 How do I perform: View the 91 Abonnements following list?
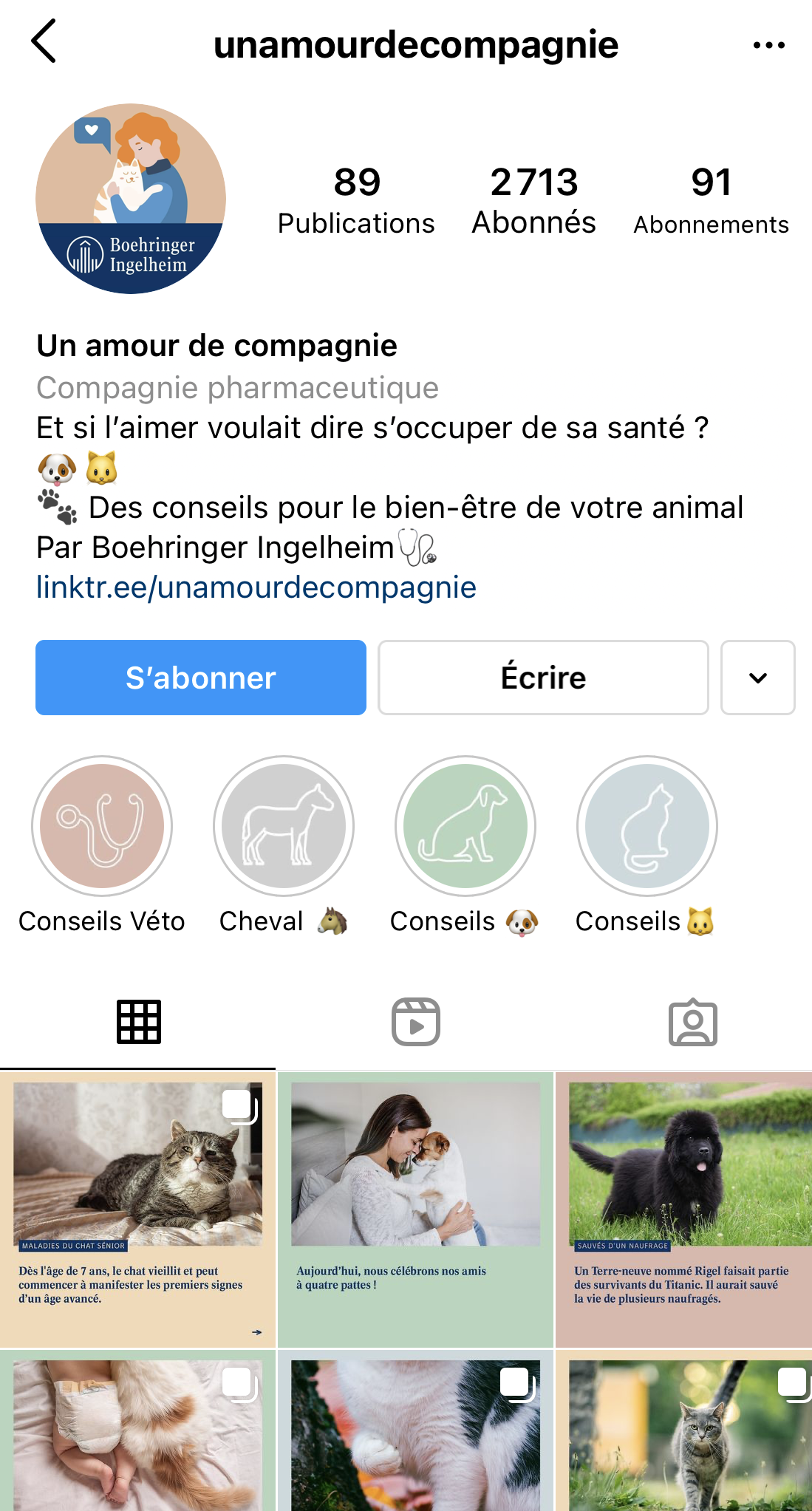point(711,201)
